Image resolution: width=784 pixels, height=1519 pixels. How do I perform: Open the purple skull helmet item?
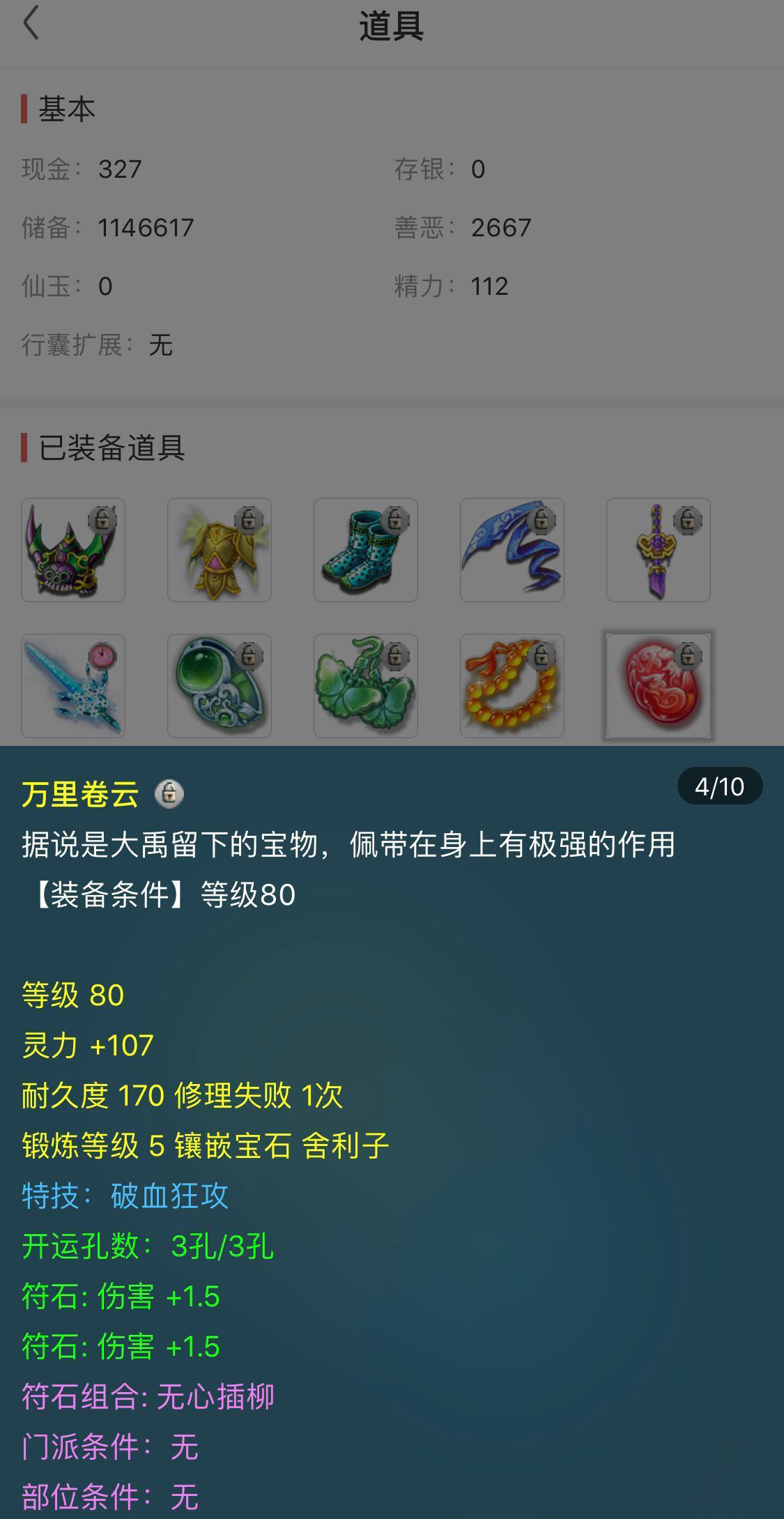73,550
